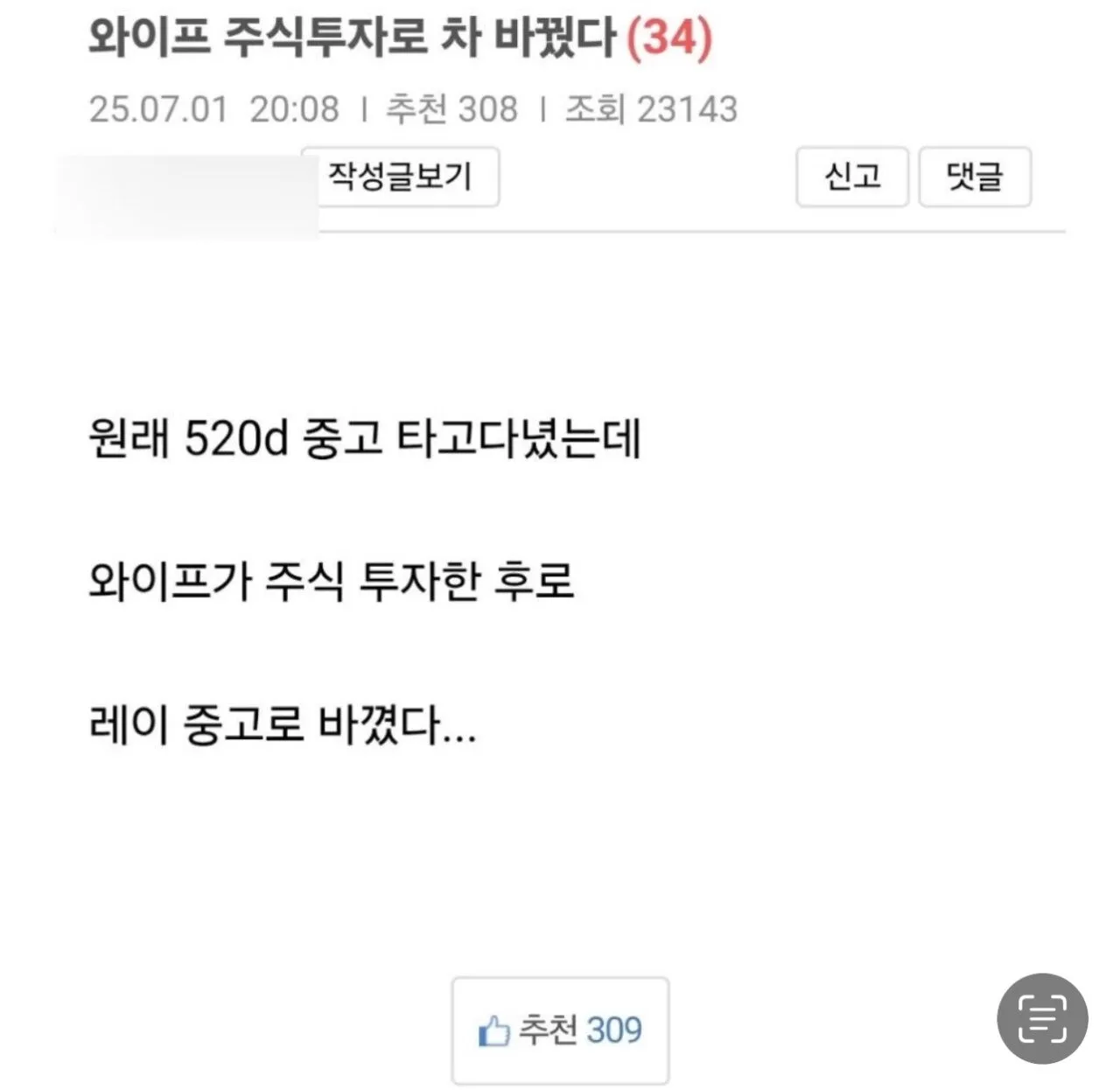Recommend the post with 추천 309
1120x1090 pixels.
point(560,1031)
